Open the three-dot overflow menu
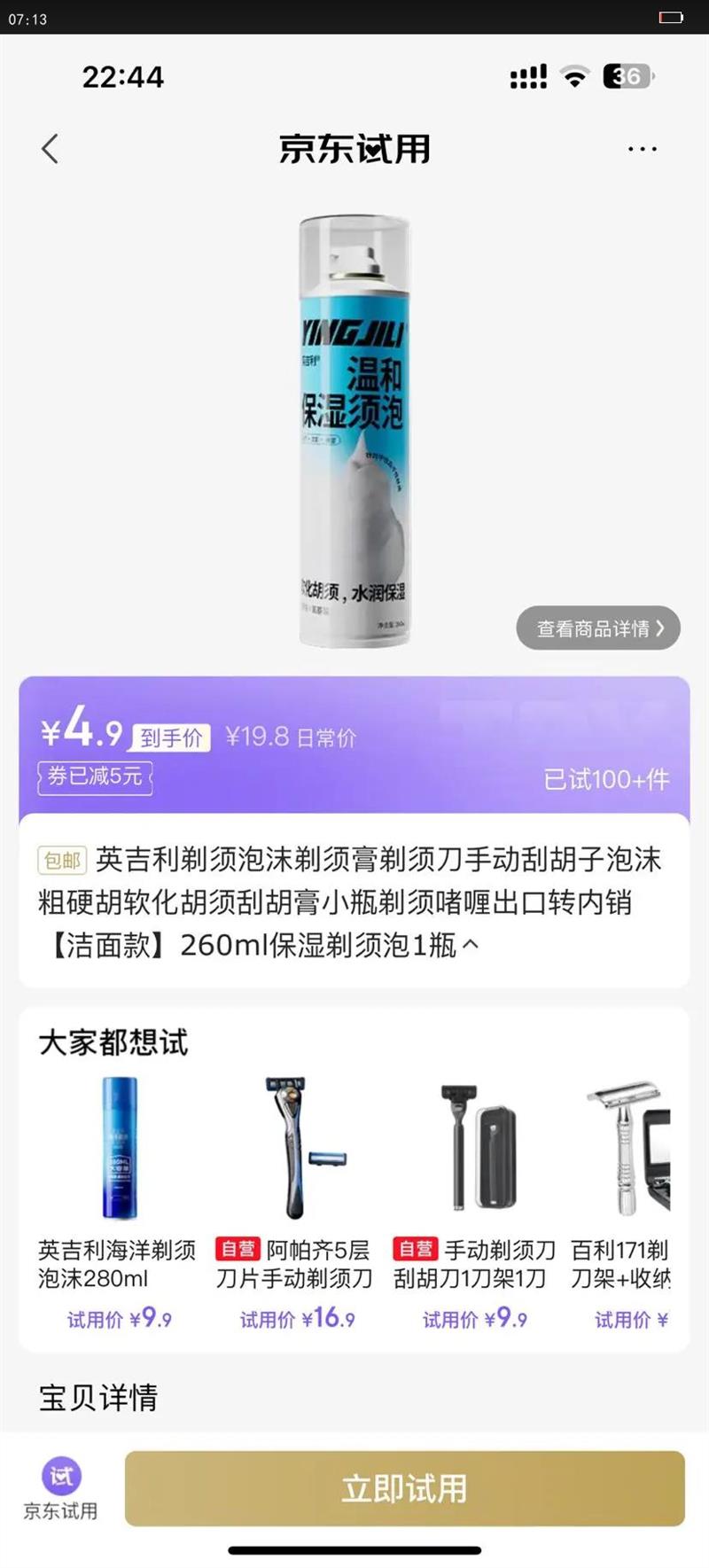 point(642,149)
